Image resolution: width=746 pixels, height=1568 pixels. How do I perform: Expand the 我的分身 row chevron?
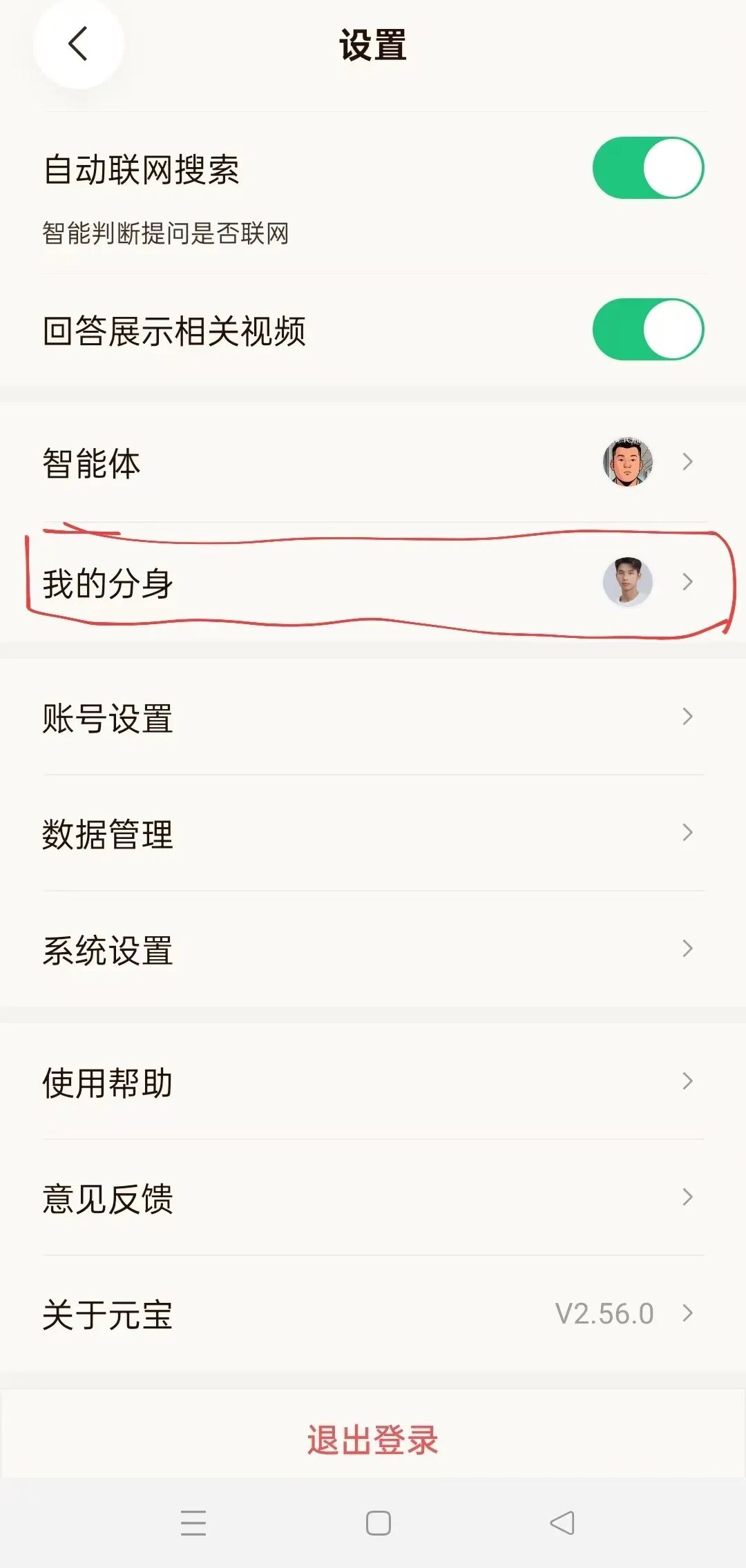687,582
